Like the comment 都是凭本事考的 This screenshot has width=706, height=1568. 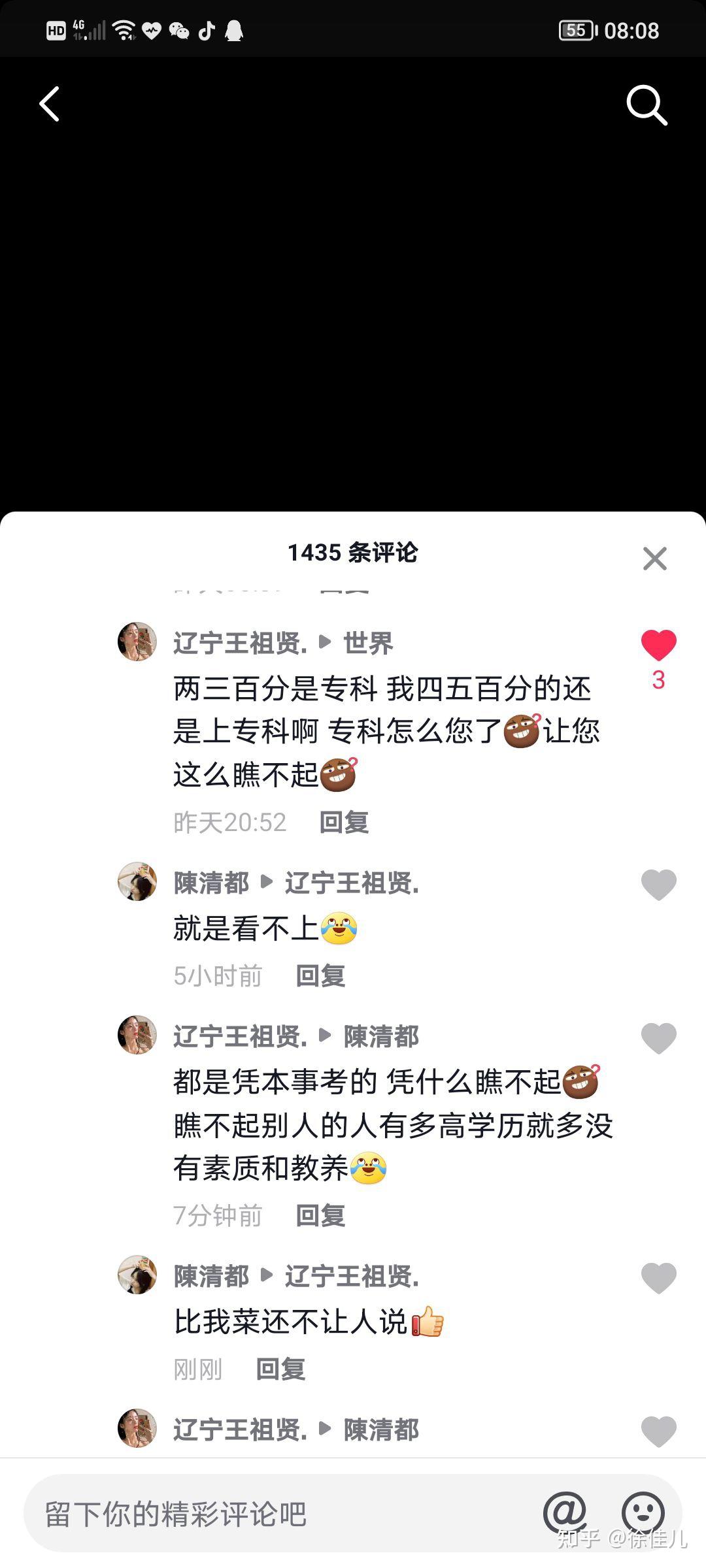pyautogui.click(x=658, y=1038)
